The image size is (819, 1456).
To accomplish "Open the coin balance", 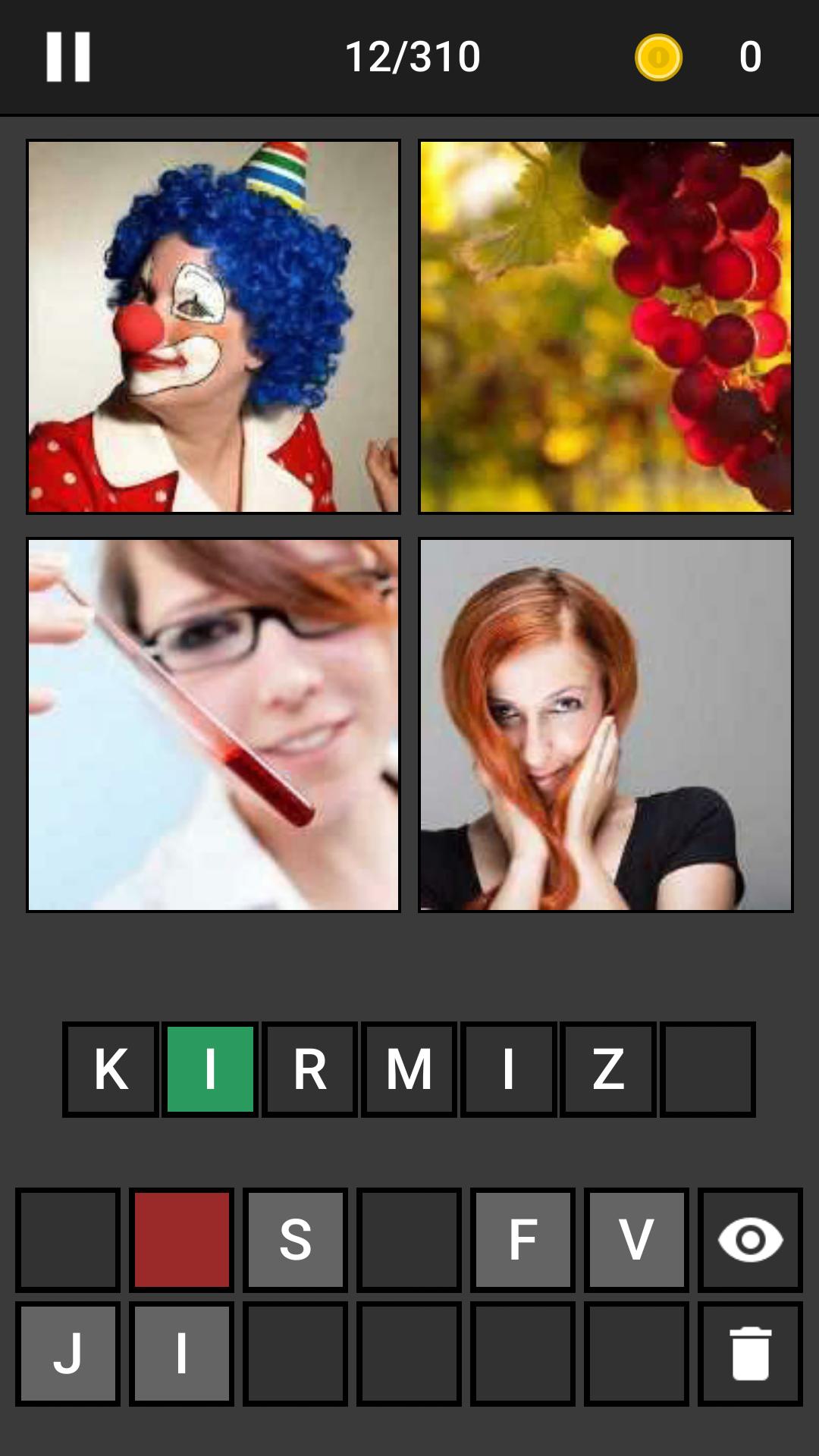I will (698, 57).
